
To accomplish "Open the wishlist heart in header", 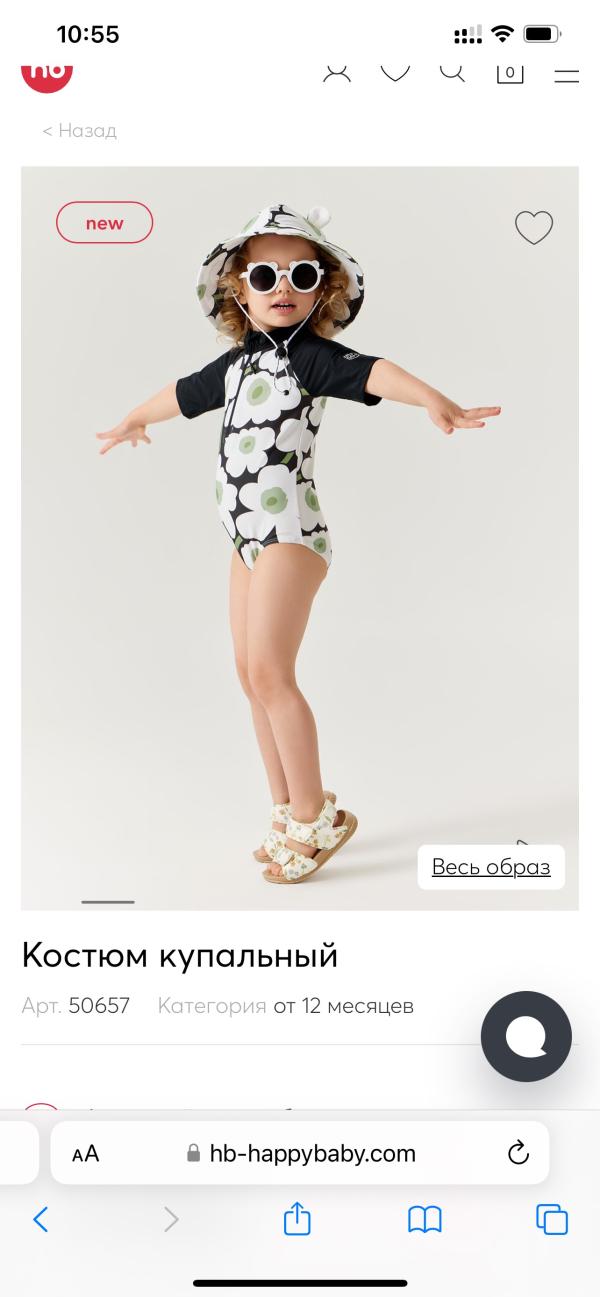I will pyautogui.click(x=396, y=70).
